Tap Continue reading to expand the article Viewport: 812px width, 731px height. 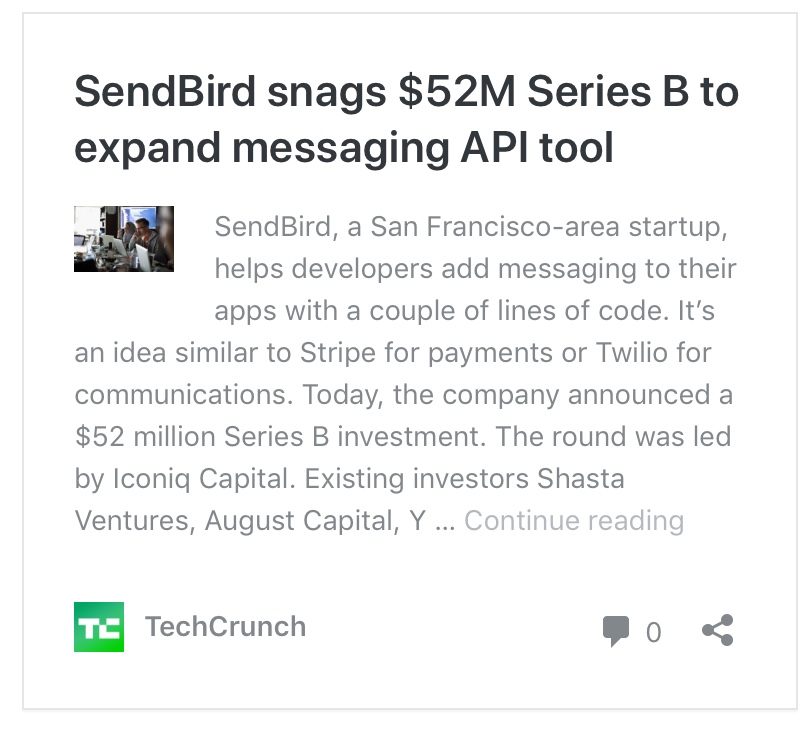pos(574,521)
